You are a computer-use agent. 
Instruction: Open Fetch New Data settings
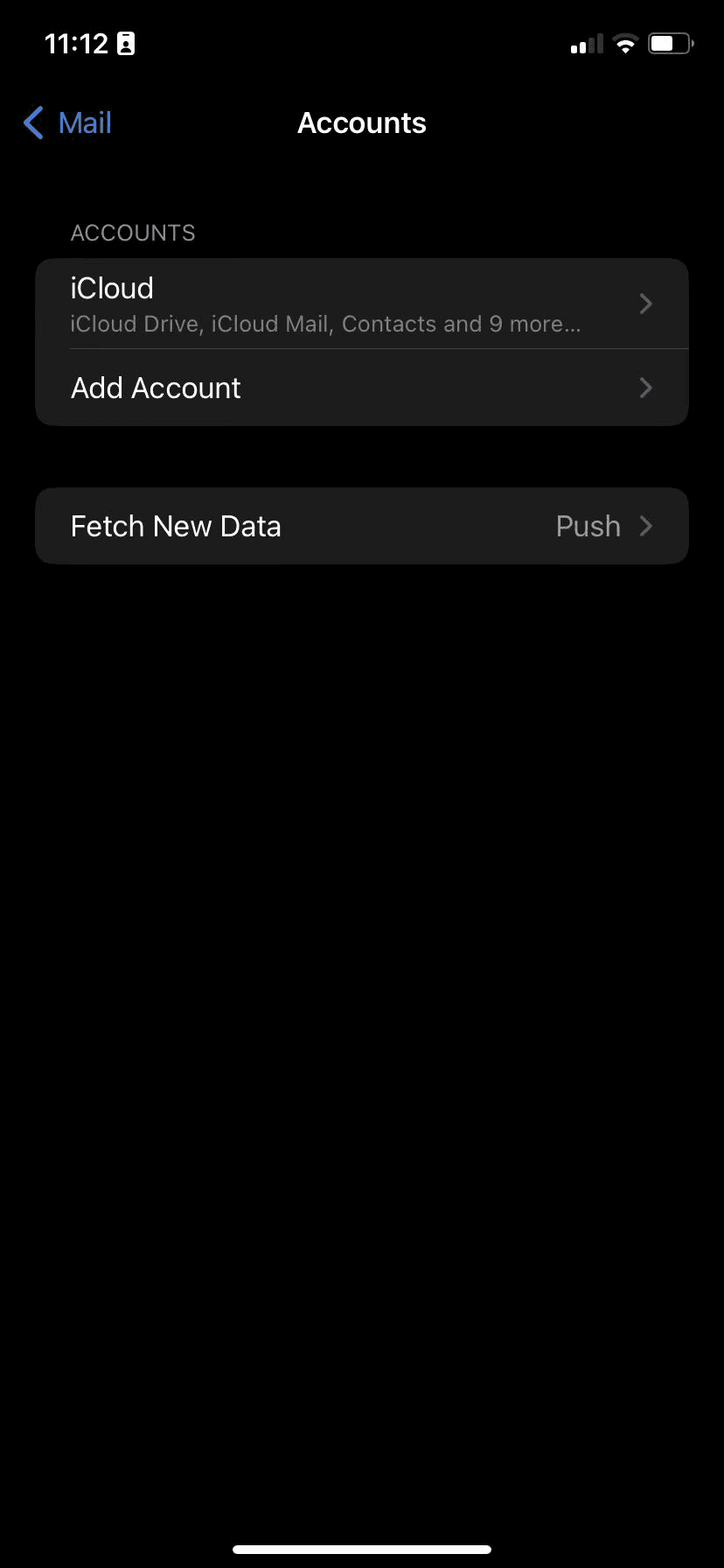pos(361,526)
